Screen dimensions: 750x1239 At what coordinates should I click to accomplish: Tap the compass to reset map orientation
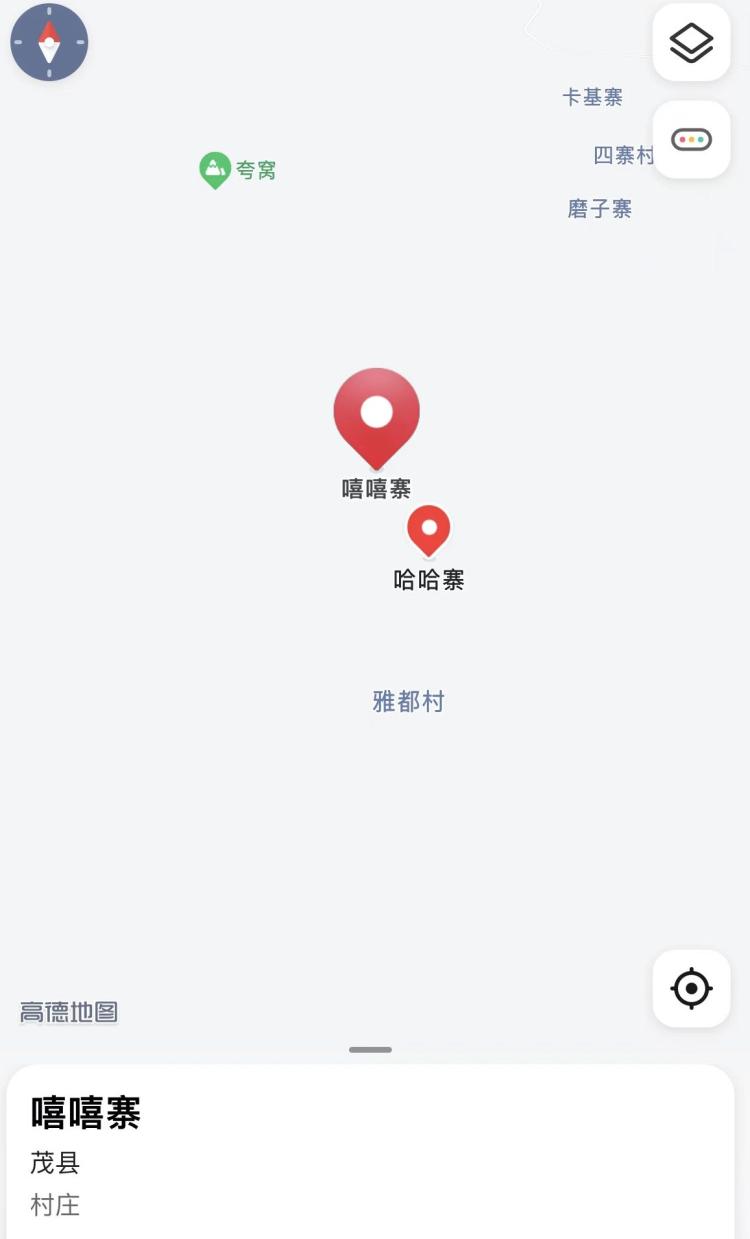click(x=49, y=42)
